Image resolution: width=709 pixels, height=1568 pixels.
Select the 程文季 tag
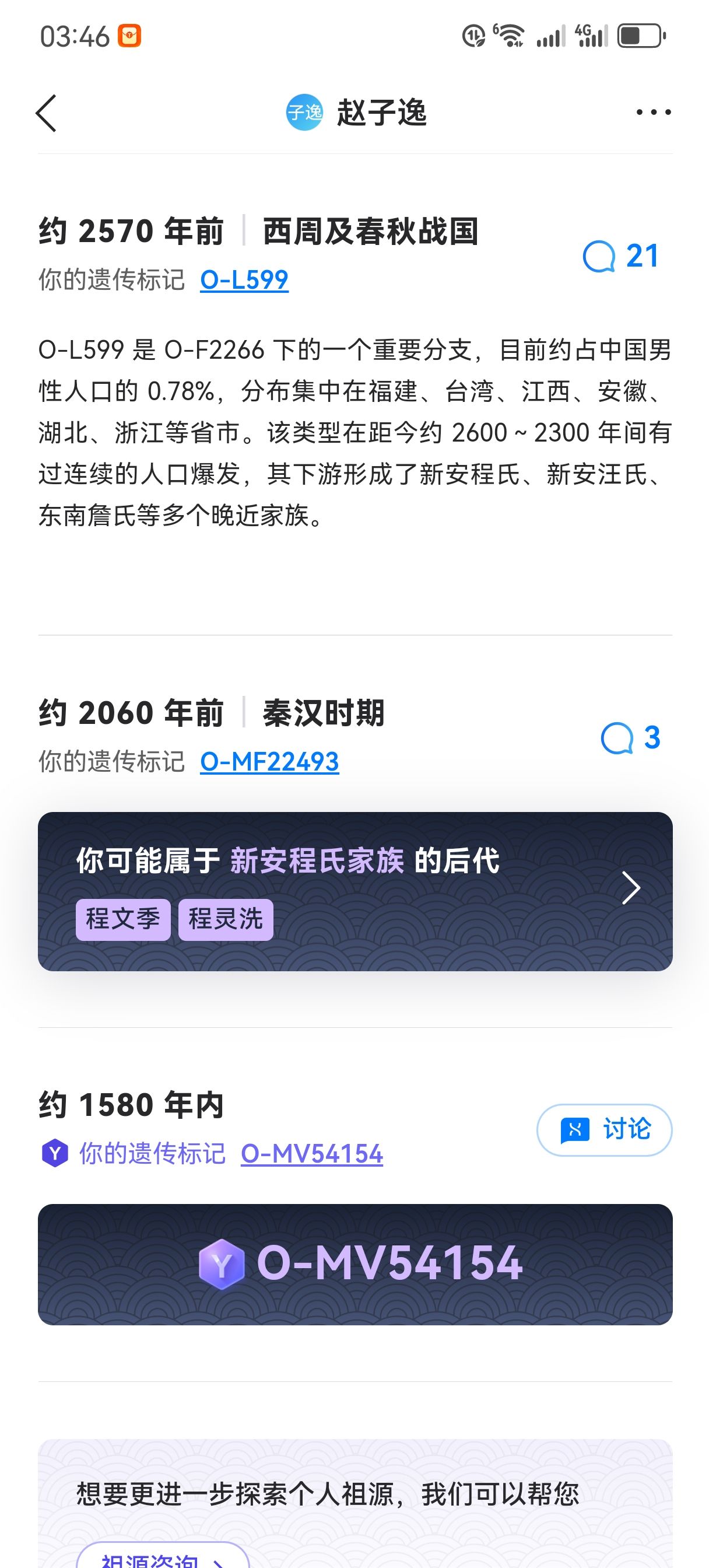point(123,919)
